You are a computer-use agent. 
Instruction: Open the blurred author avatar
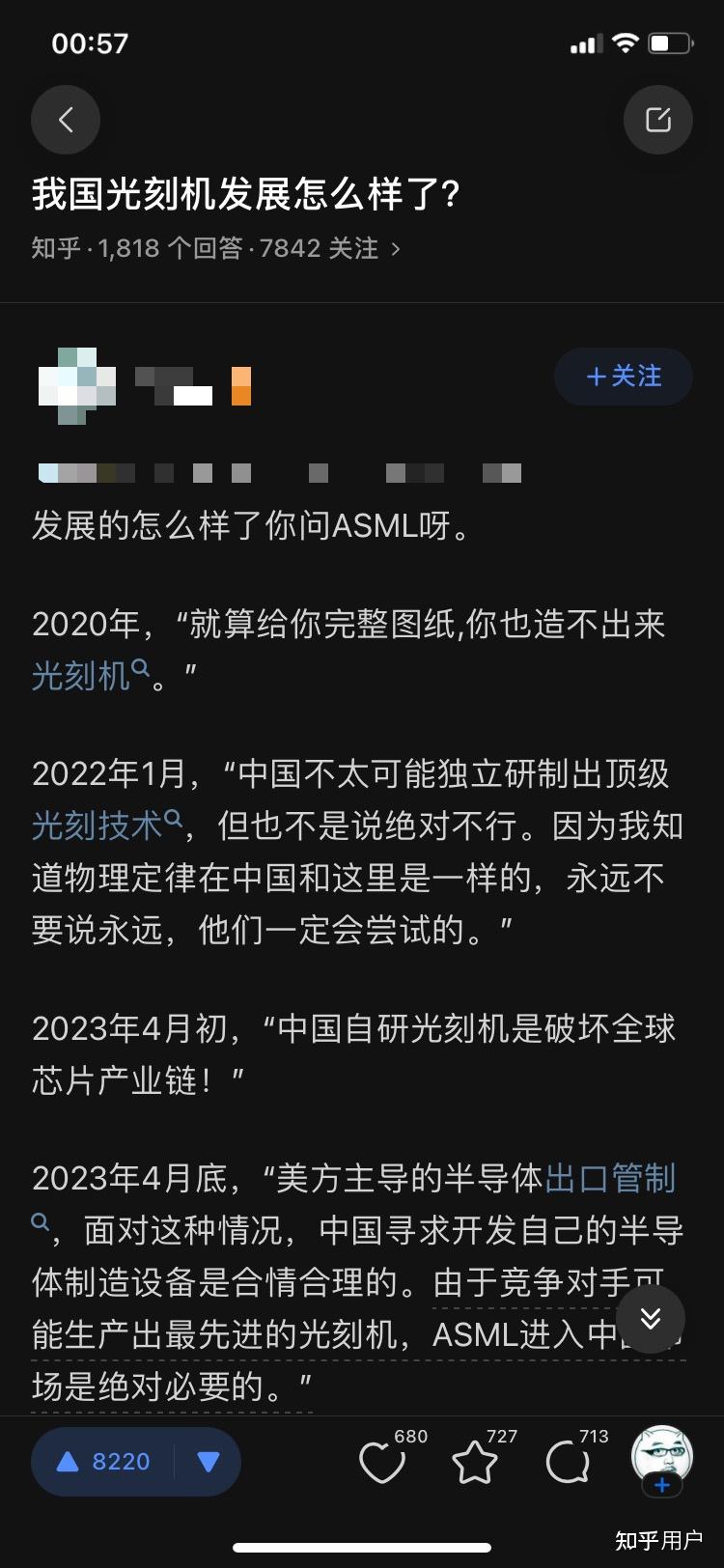77,386
